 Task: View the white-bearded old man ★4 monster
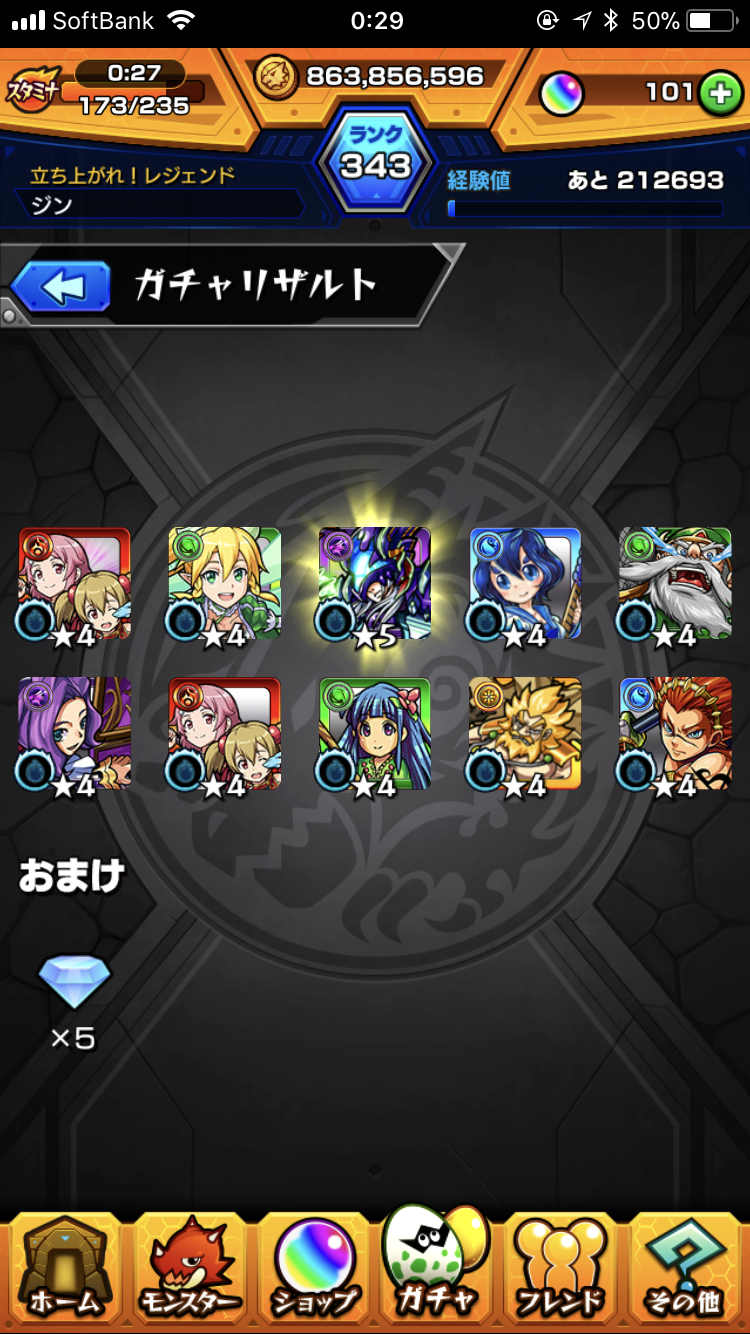[x=674, y=584]
